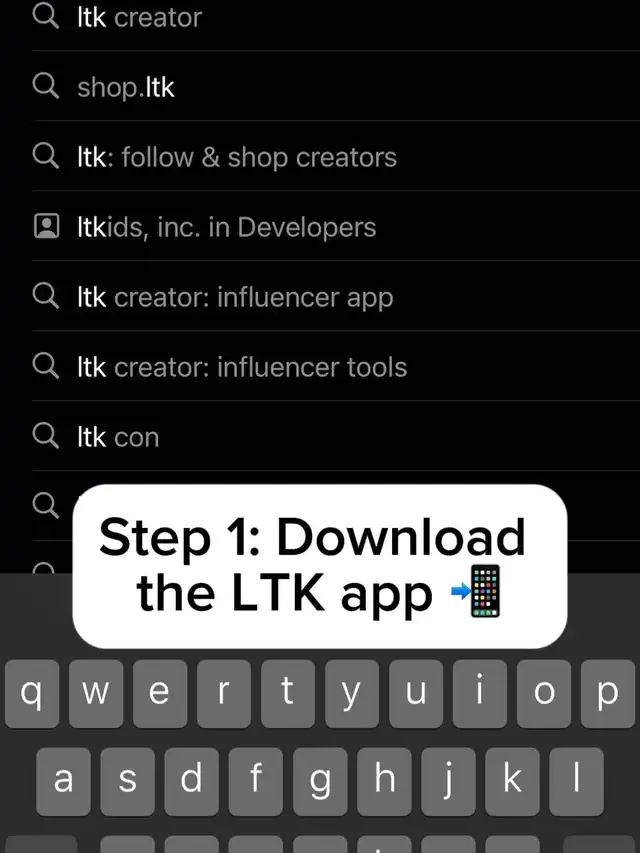Screen dimensions: 640x853
Task: Pick the "ltk con" suggestion
Action: (336, 437)
